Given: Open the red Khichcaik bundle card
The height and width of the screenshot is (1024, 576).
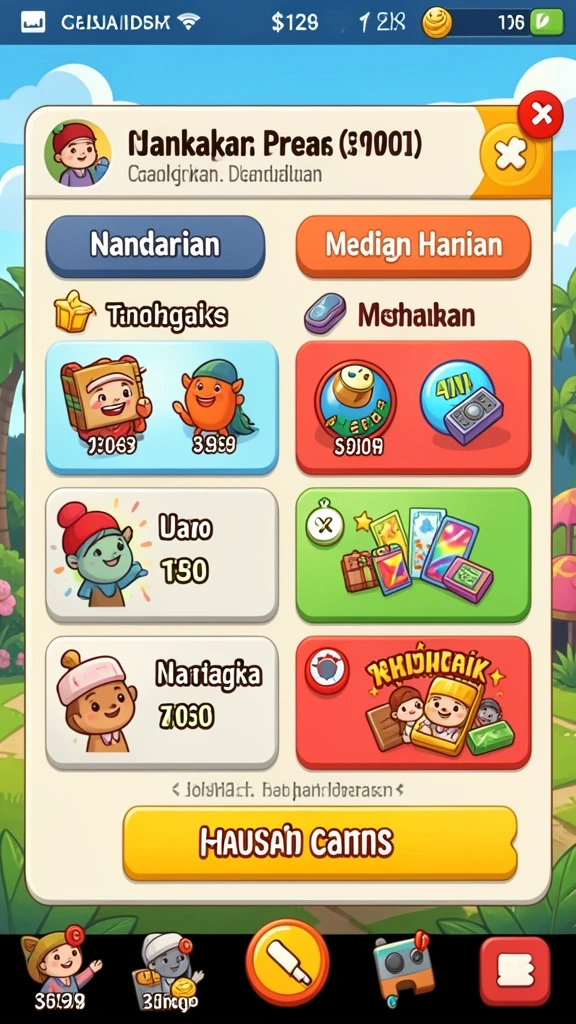Looking at the screenshot, I should [x=413, y=702].
